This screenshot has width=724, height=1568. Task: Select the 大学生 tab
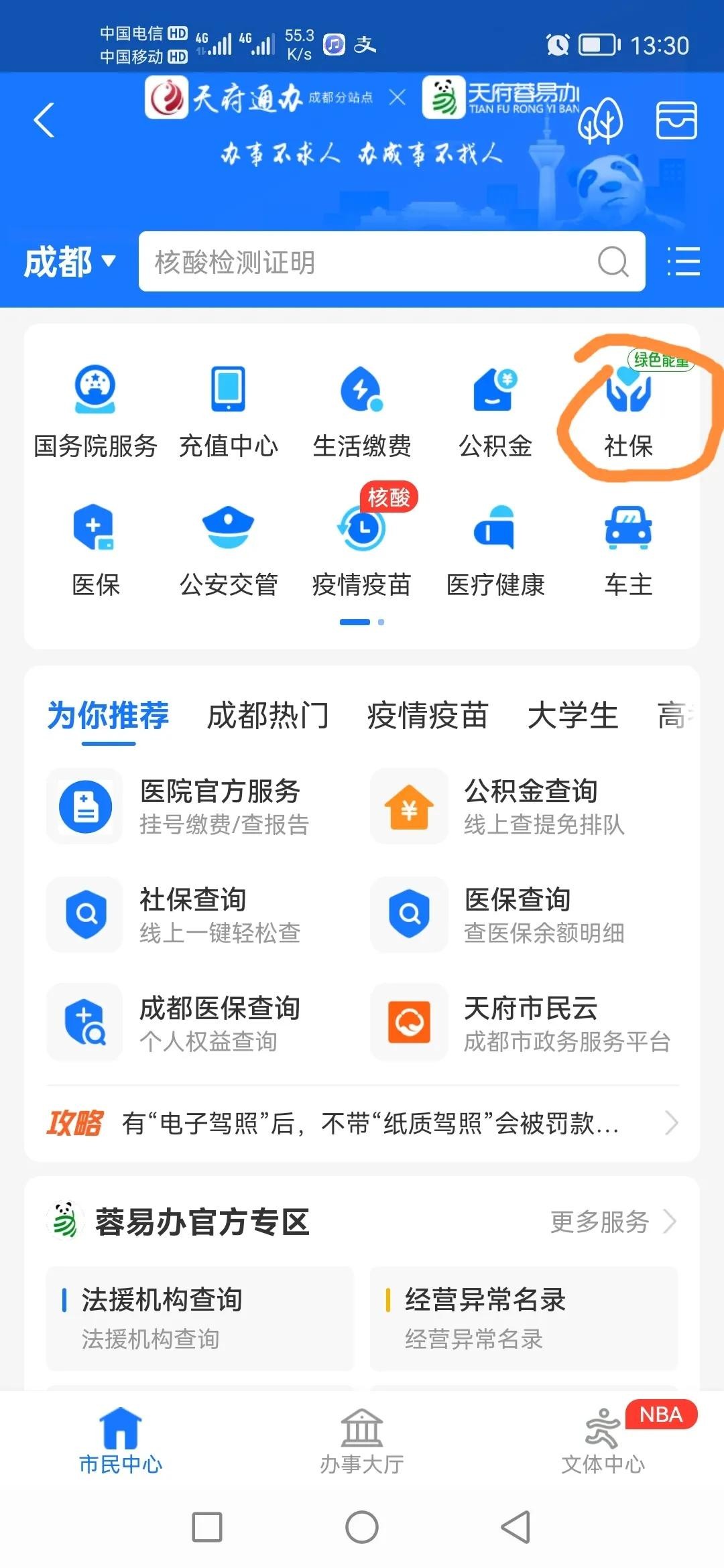tap(572, 716)
